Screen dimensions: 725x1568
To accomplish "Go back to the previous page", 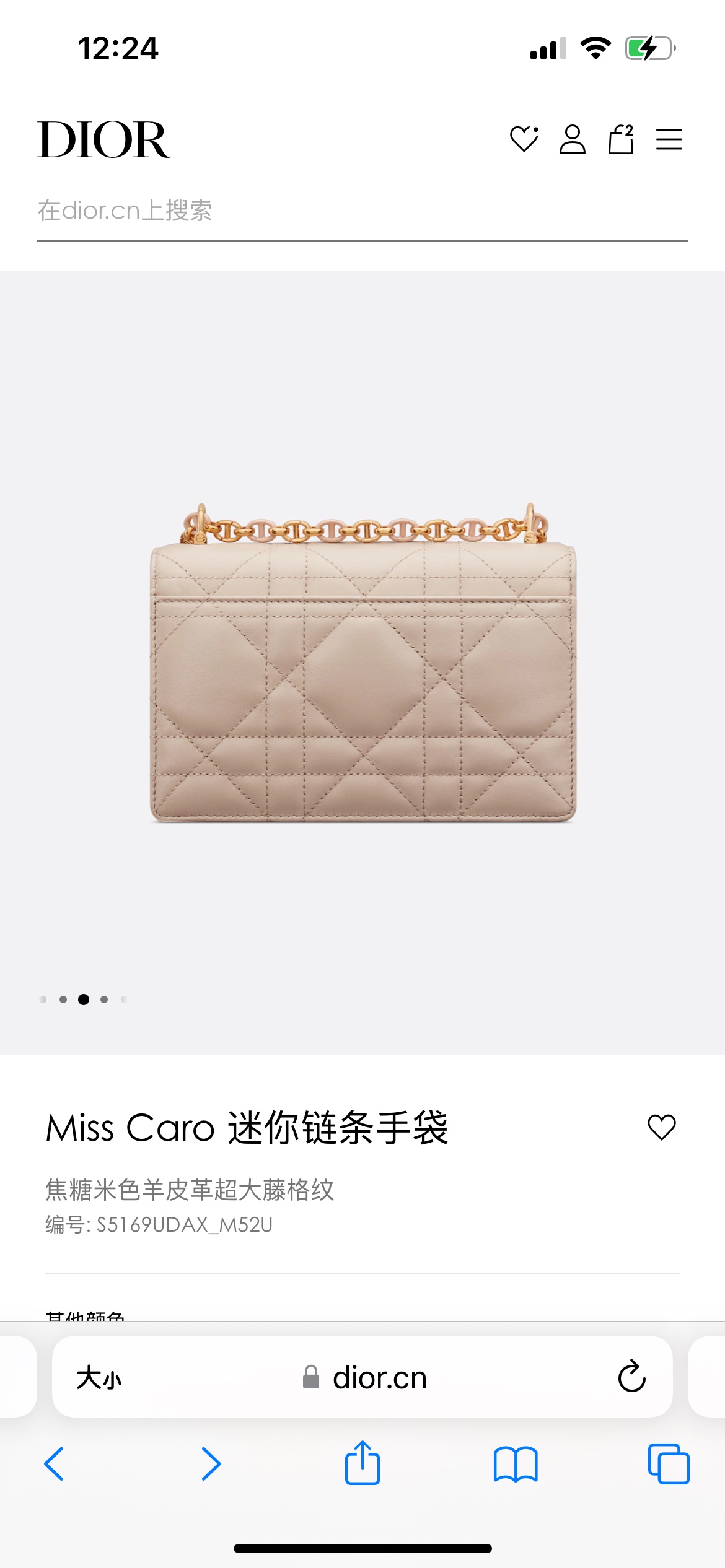I will (55, 1464).
